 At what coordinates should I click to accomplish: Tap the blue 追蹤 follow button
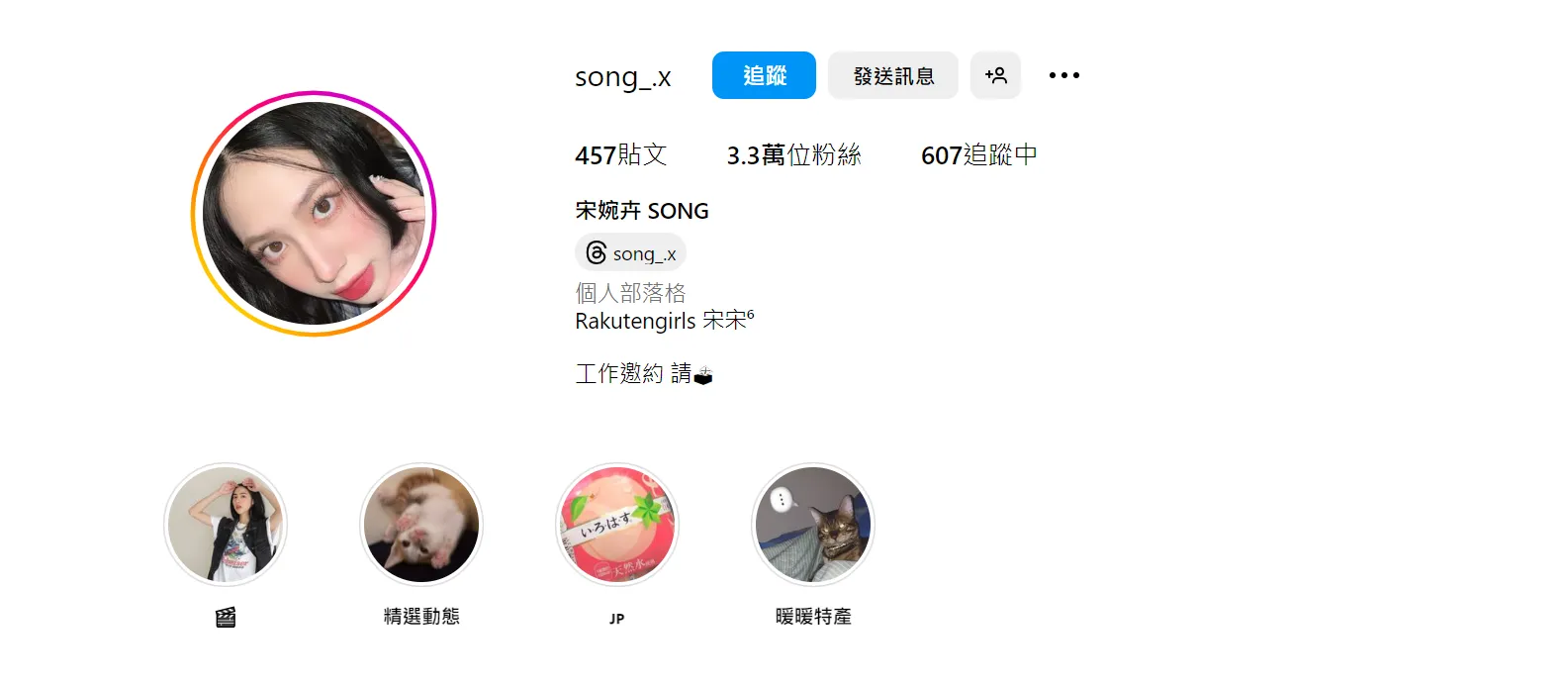point(764,75)
